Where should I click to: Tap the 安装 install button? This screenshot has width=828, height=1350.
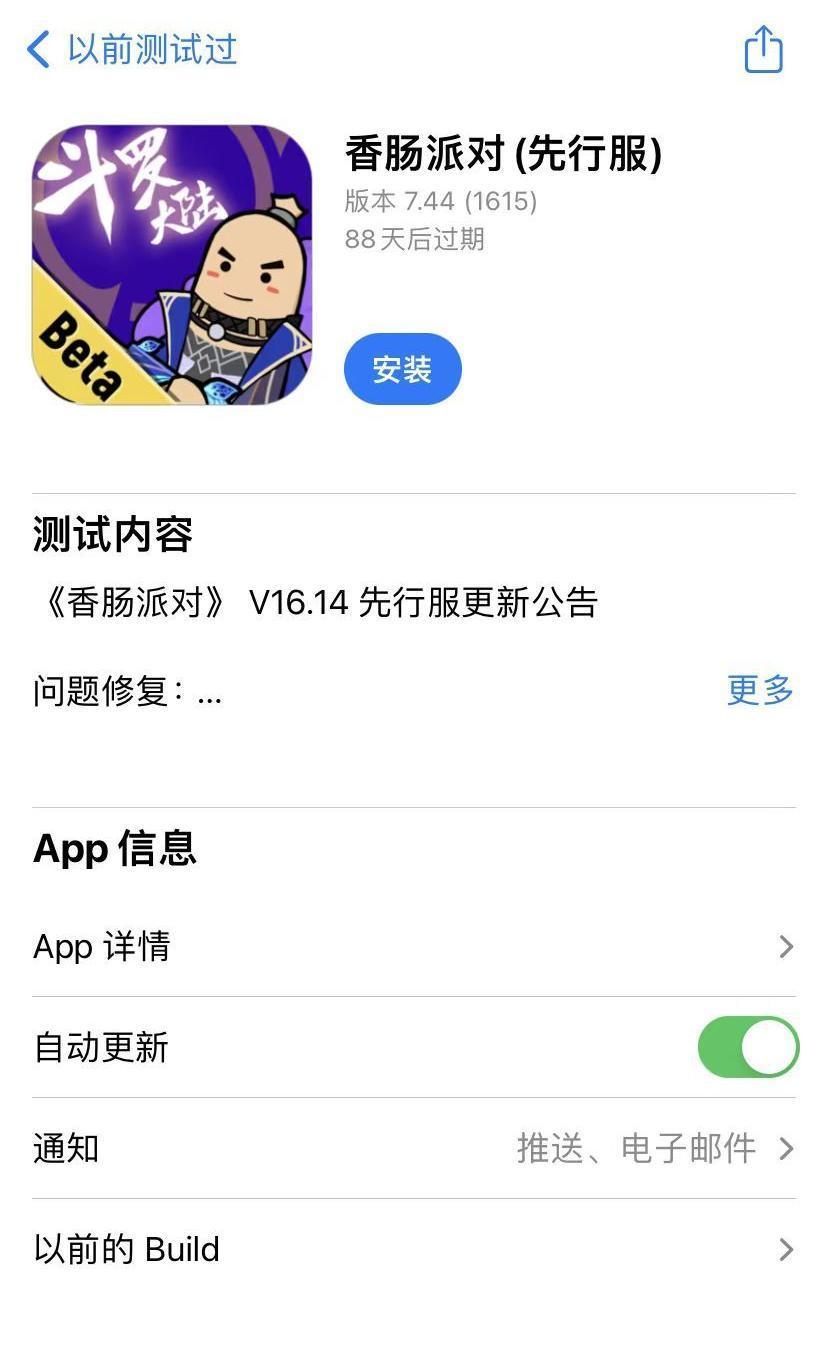coord(402,368)
